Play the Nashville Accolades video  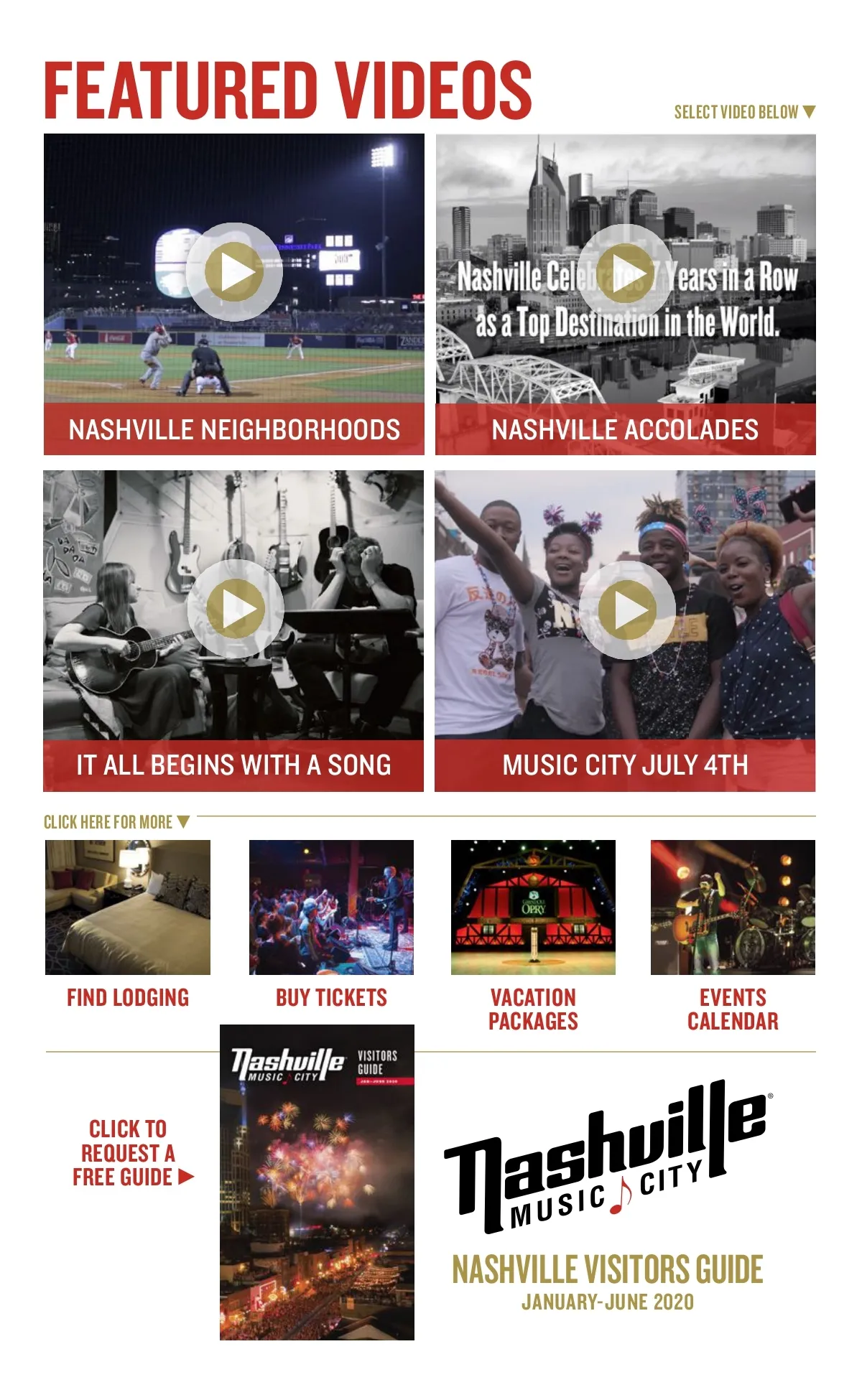(625, 273)
